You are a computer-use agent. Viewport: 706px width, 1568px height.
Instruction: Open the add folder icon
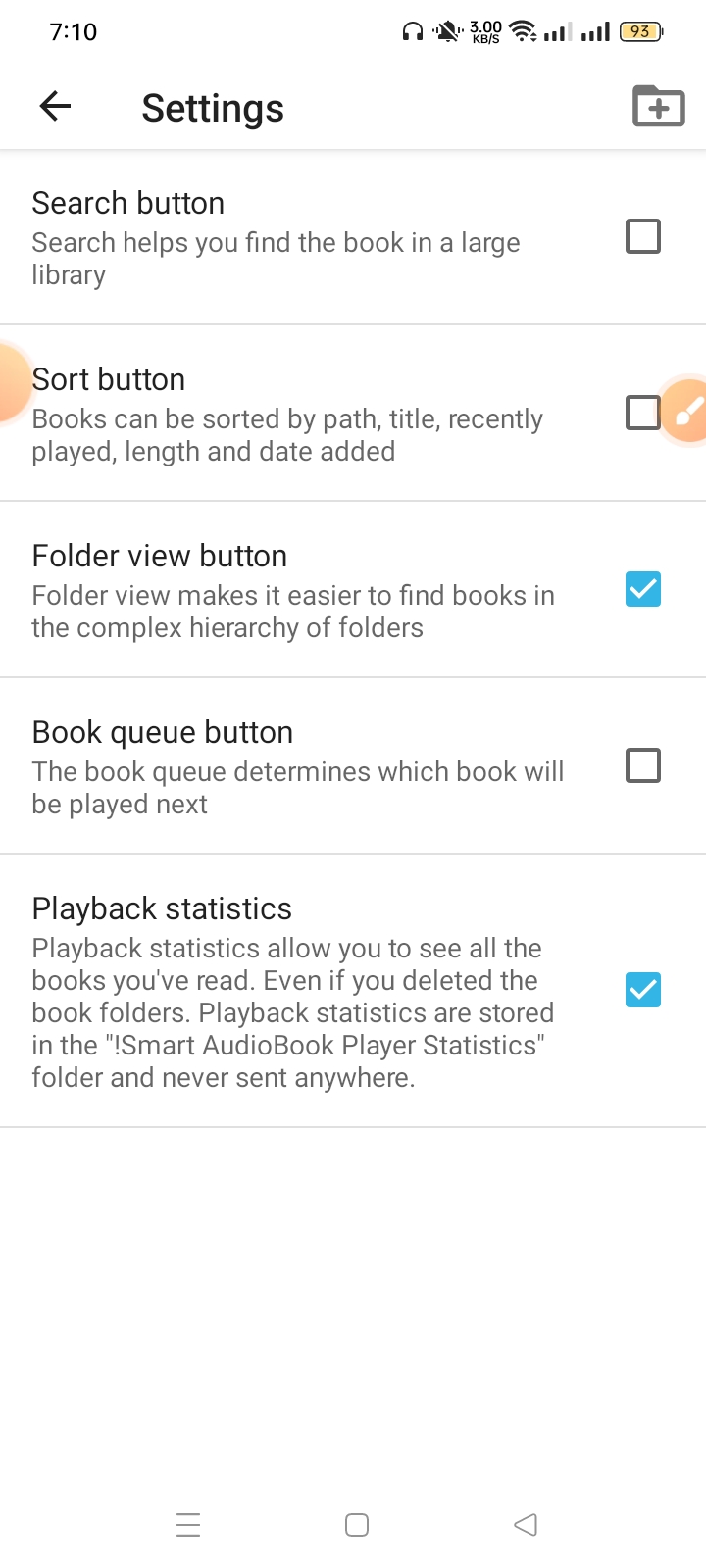[x=658, y=106]
